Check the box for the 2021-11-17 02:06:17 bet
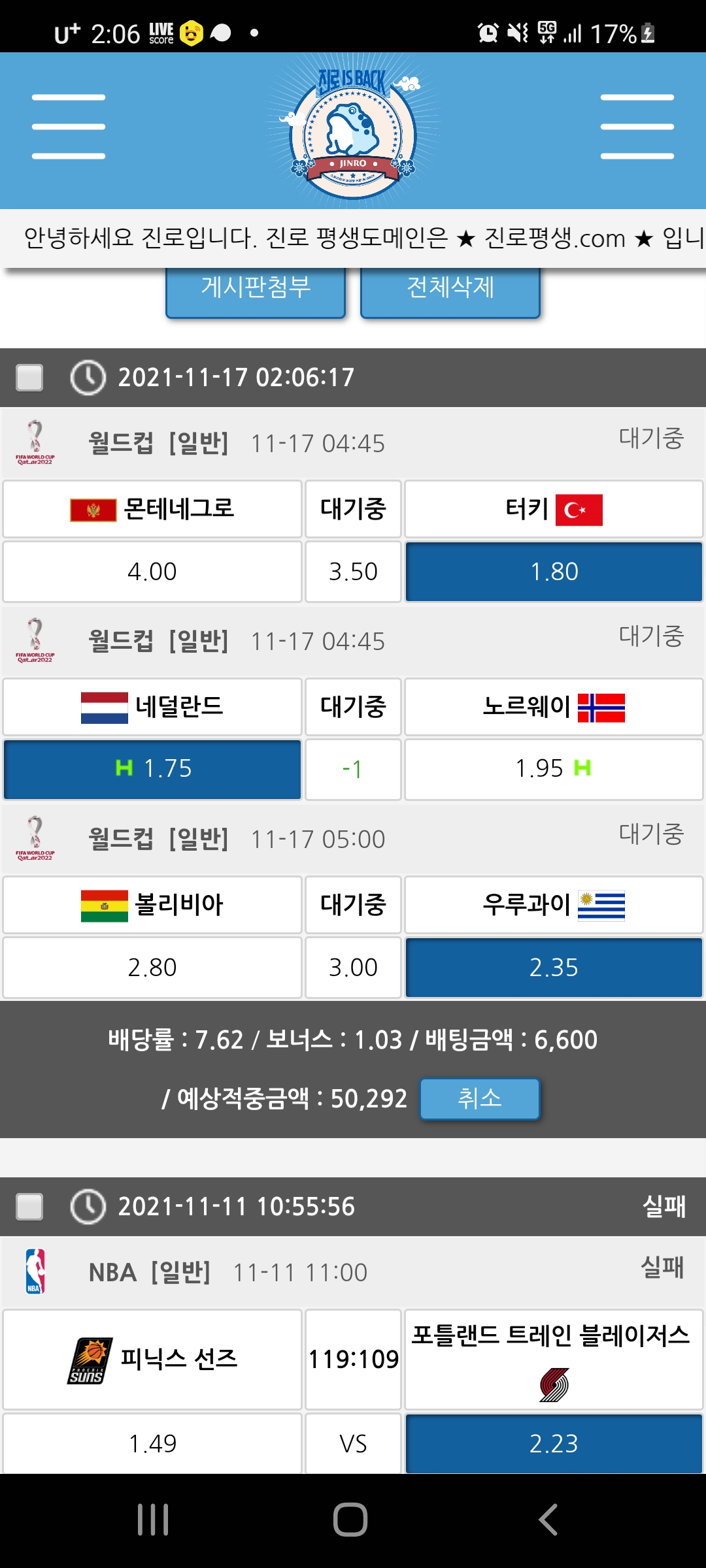 point(29,378)
